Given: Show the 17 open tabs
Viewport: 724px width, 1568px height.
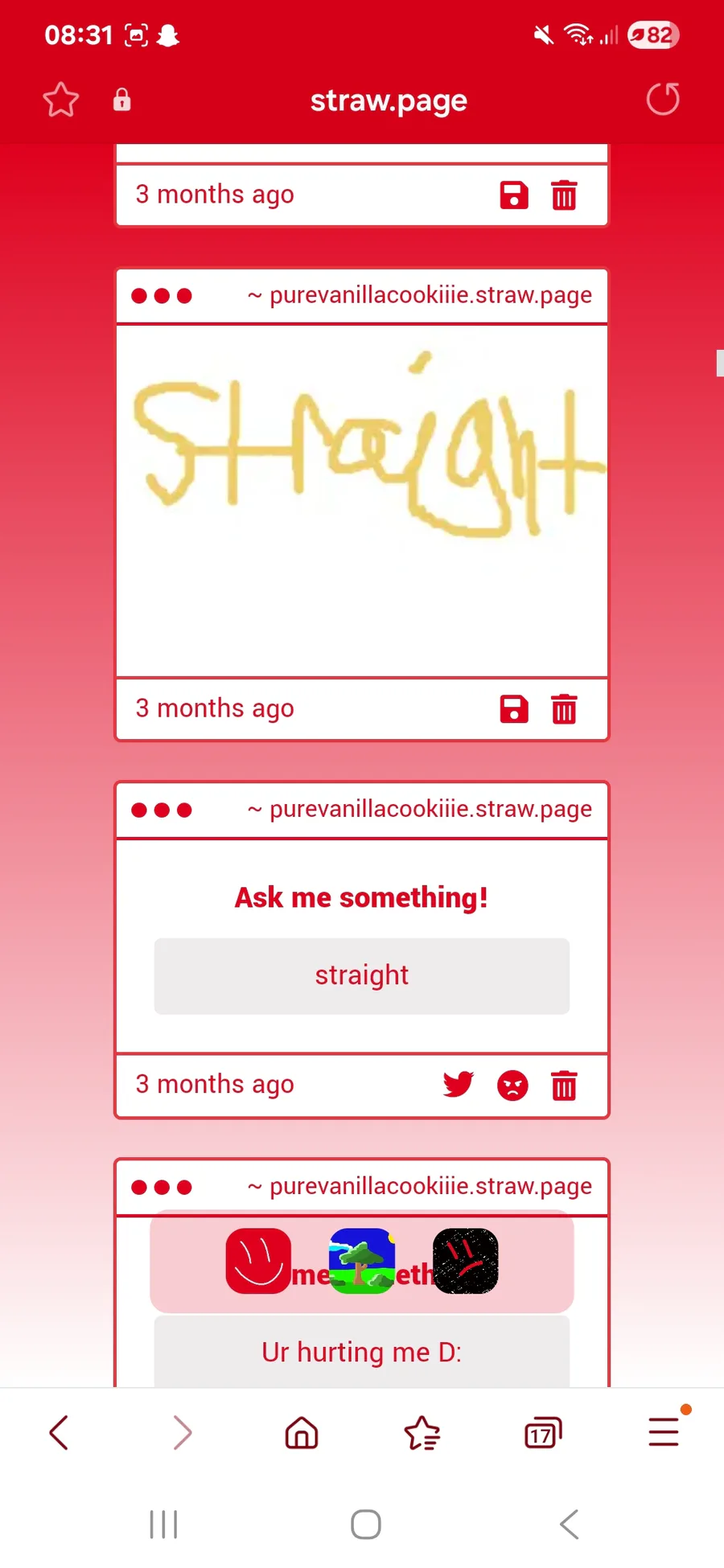Looking at the screenshot, I should (543, 1432).
